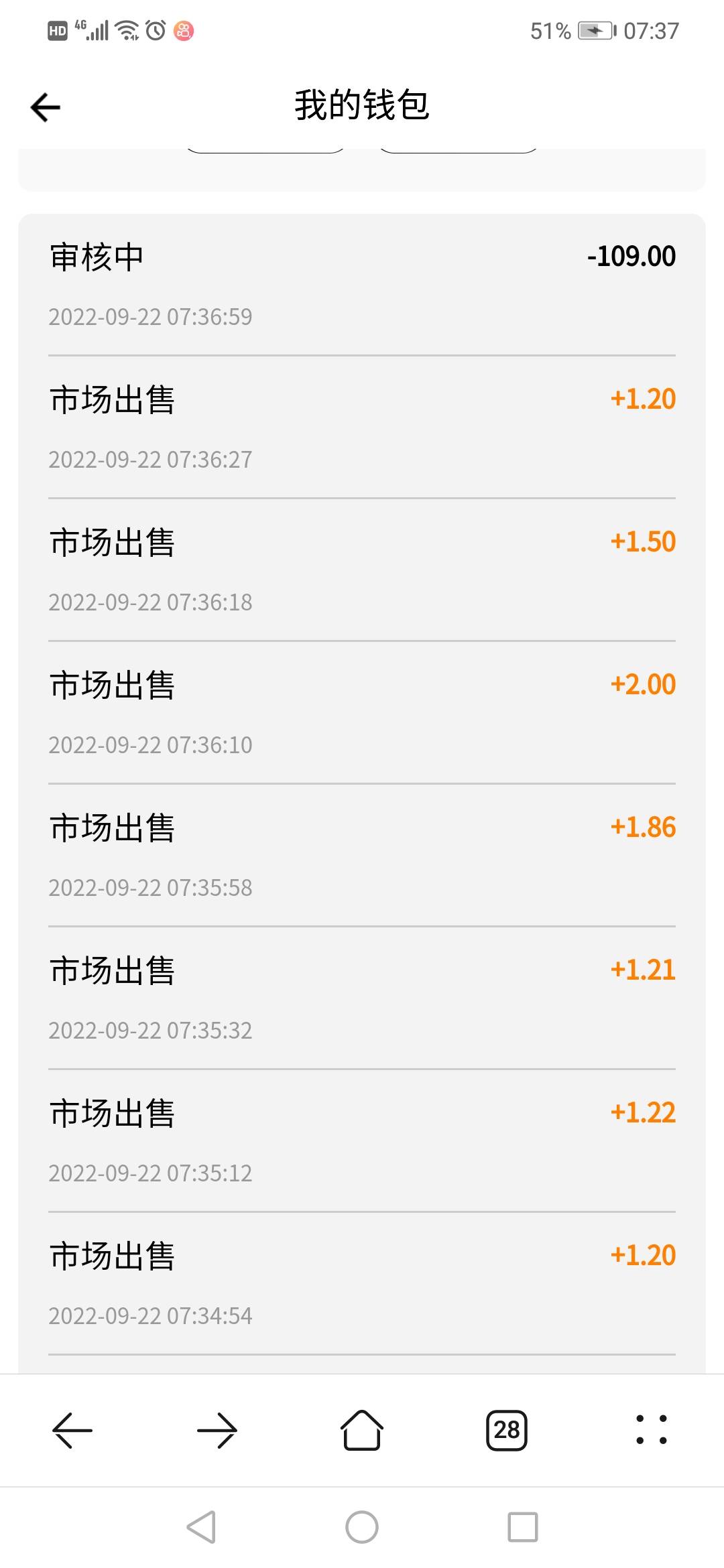Tap the browser back arrow
Viewport: 724px width, 1568px height.
click(72, 1430)
